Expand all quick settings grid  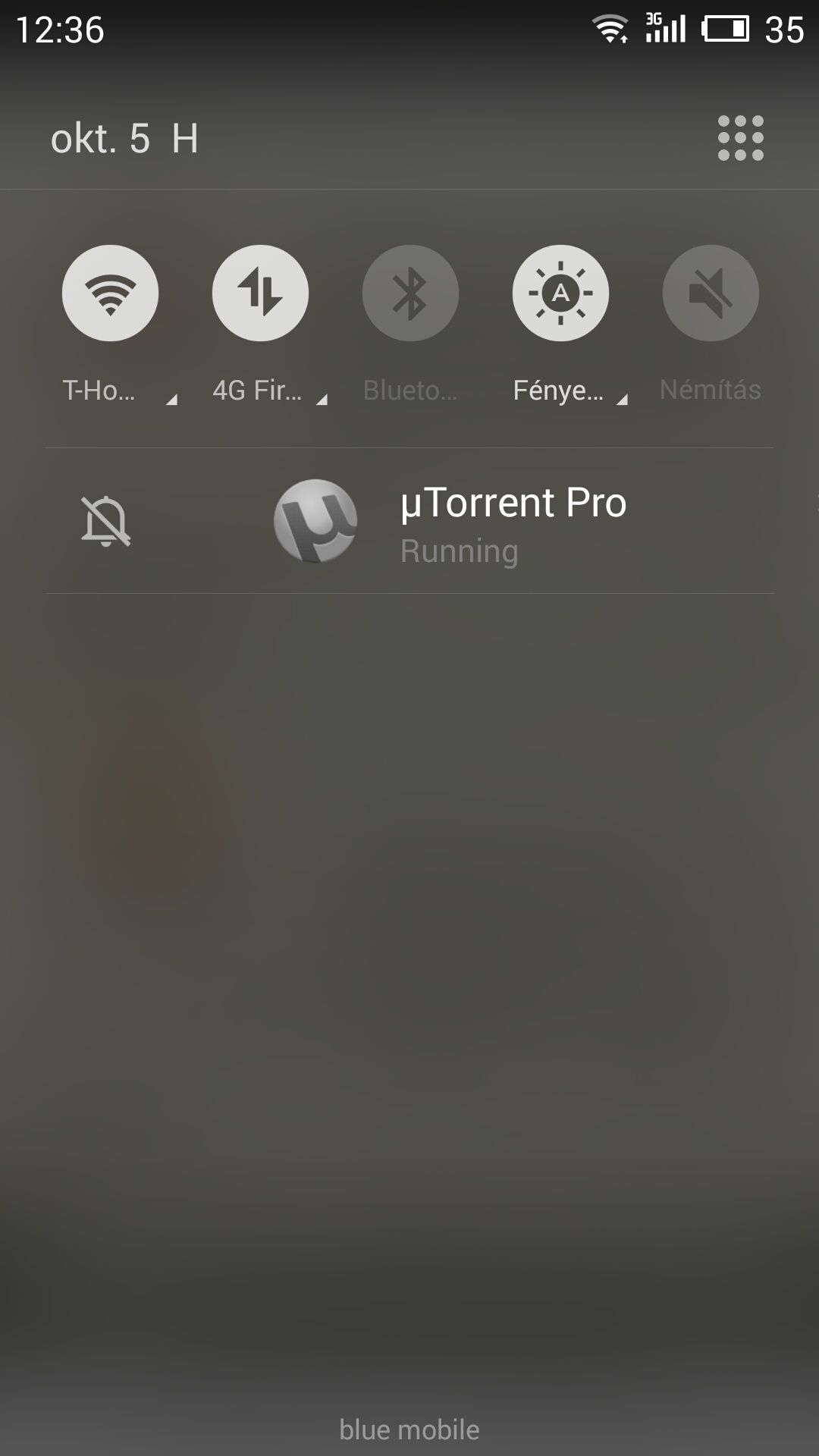tap(741, 138)
